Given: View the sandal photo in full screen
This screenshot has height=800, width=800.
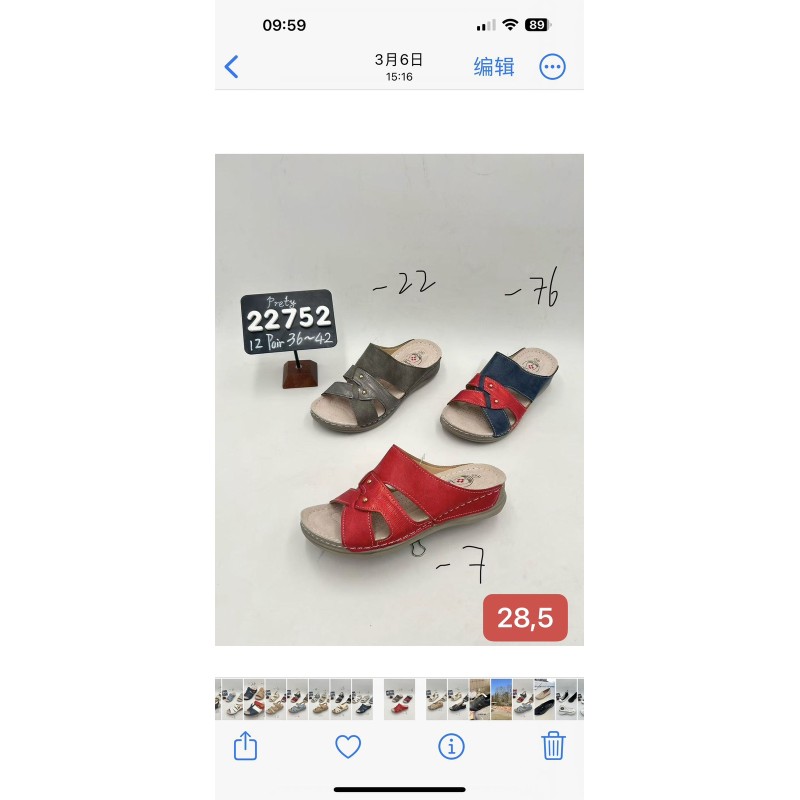Looking at the screenshot, I should (x=399, y=399).
